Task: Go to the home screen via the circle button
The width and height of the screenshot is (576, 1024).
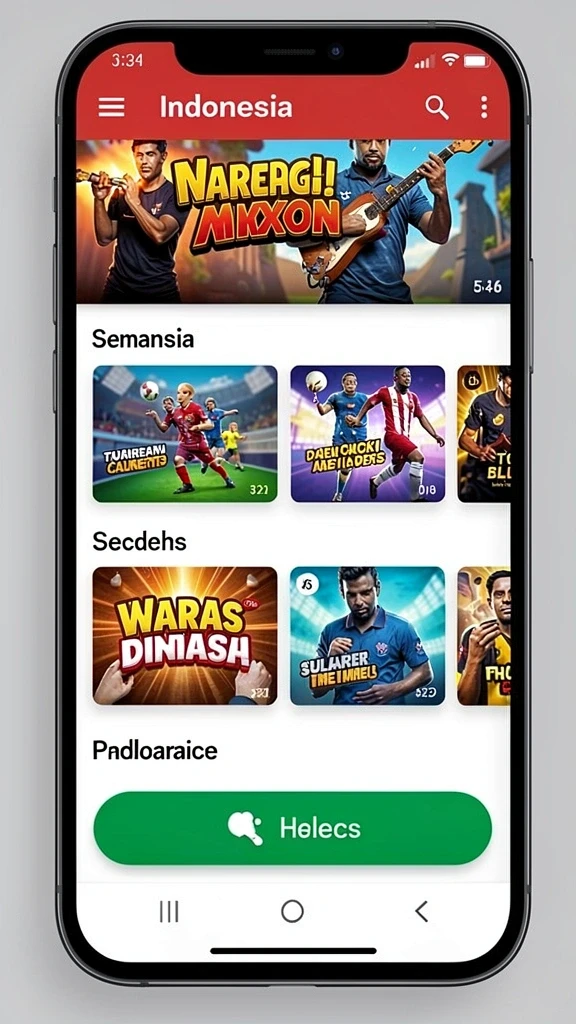Action: coord(292,911)
